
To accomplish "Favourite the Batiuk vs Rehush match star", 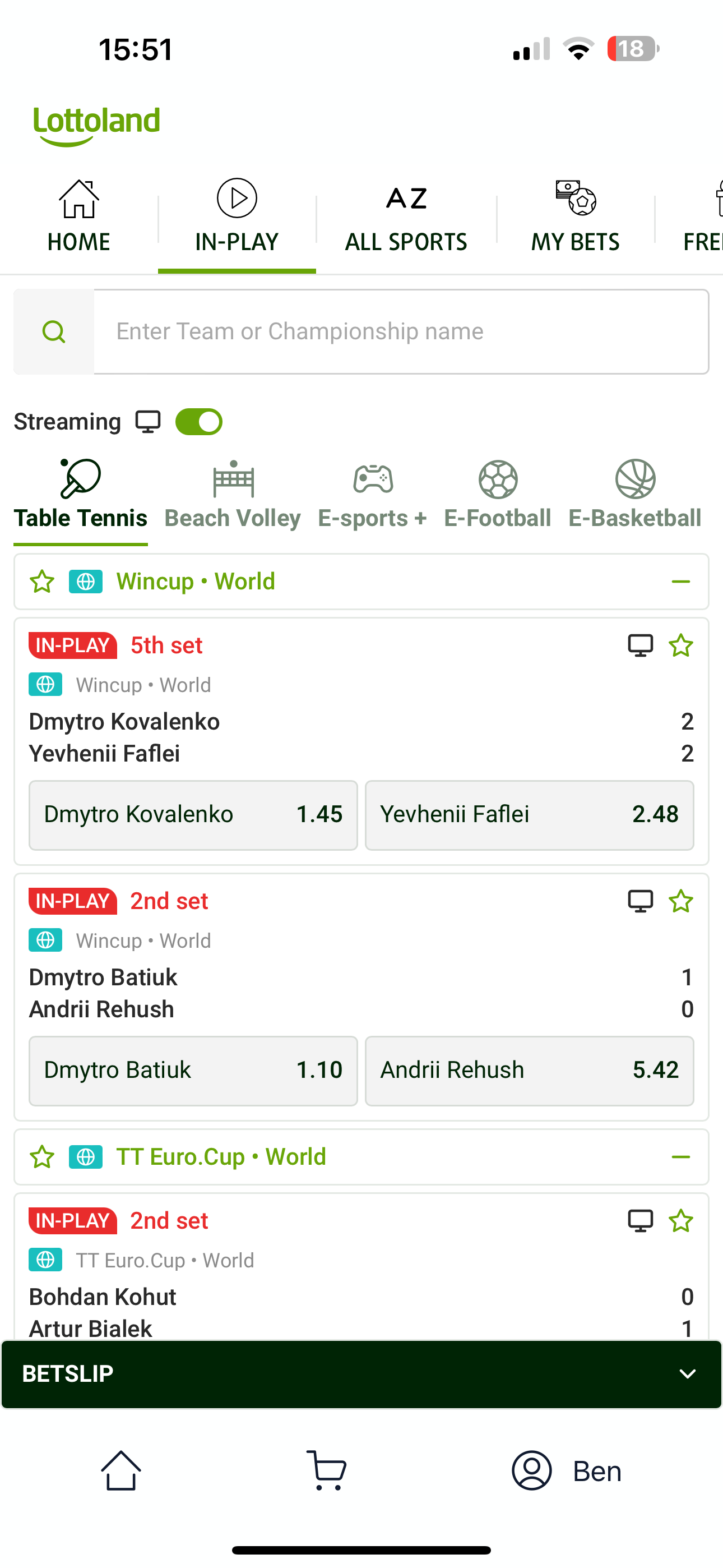I will [x=681, y=900].
